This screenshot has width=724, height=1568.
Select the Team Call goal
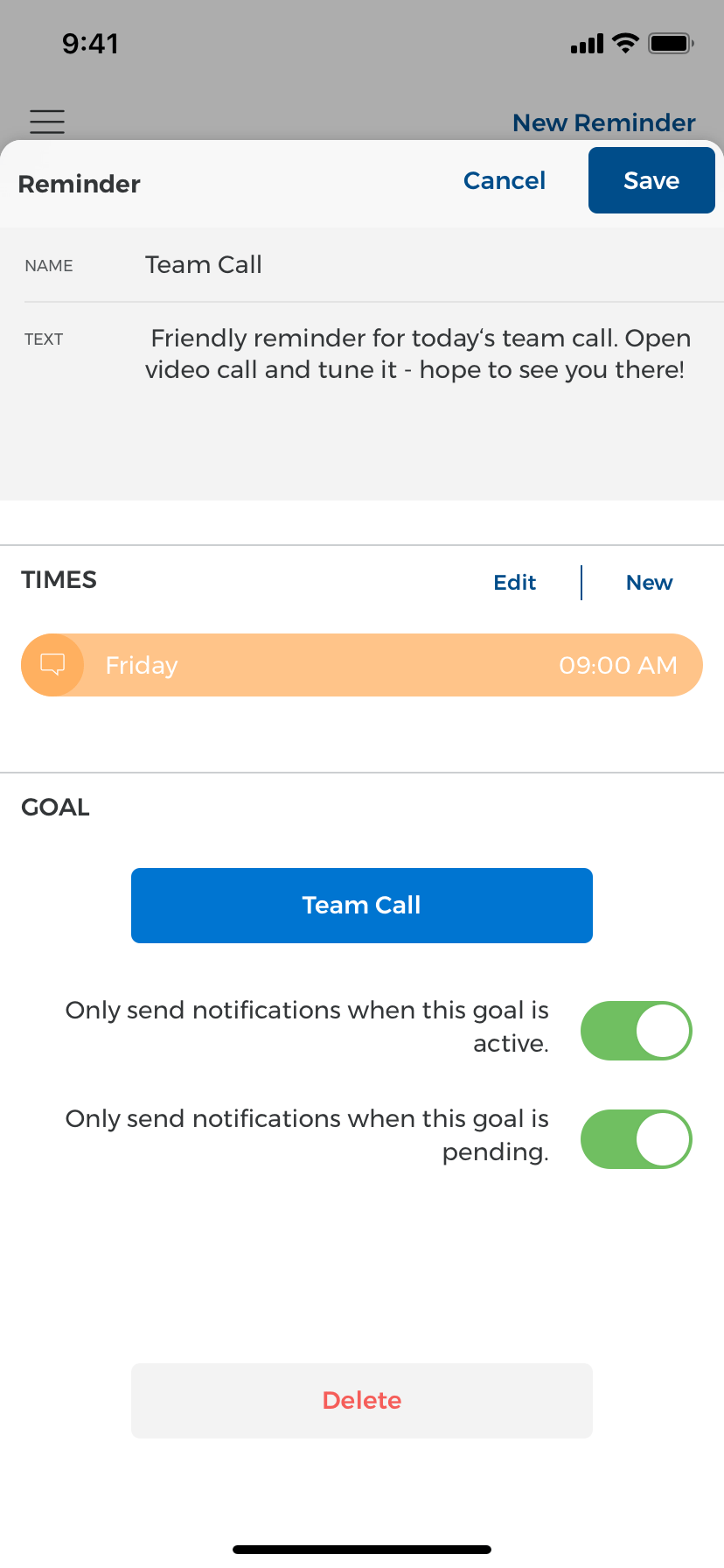click(361, 905)
